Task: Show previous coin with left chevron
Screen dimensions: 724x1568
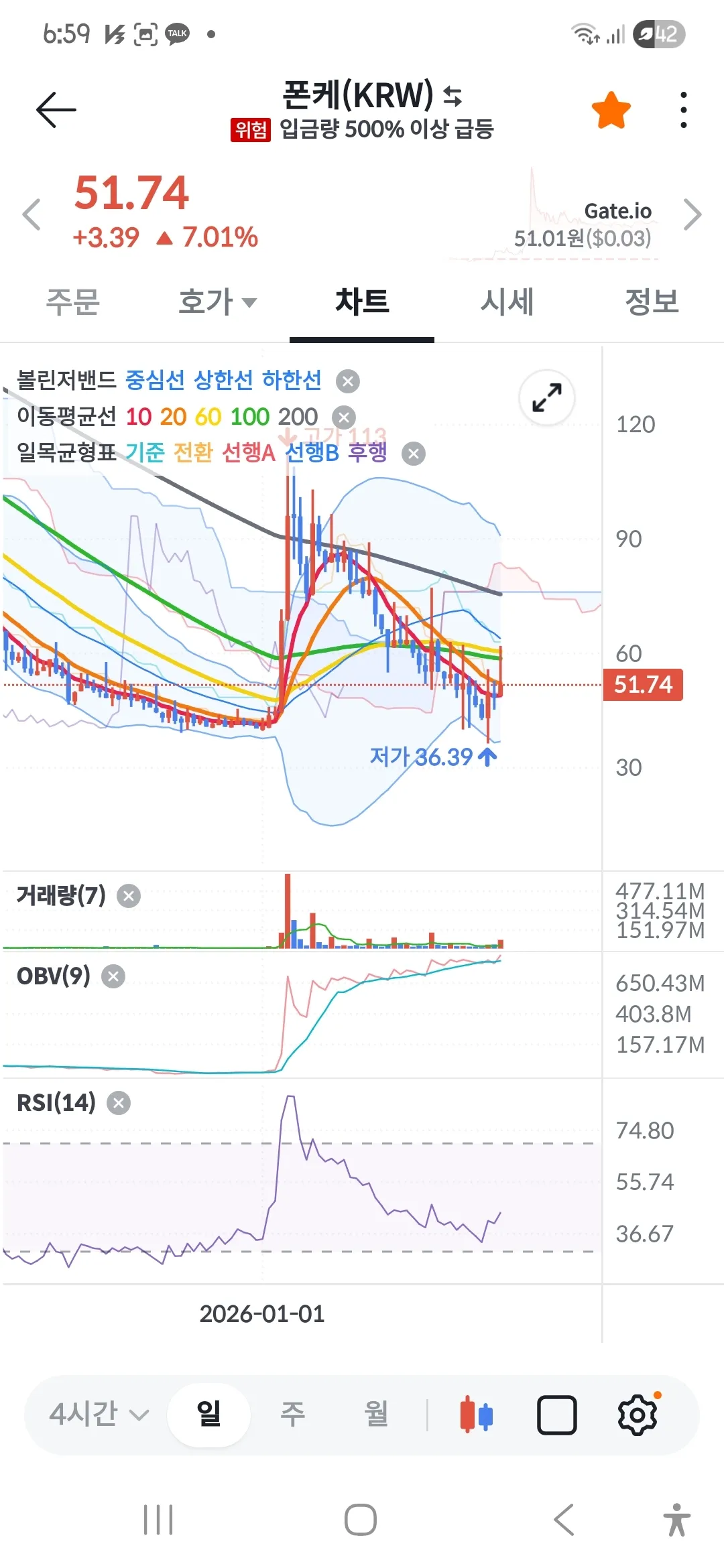Action: [31, 214]
